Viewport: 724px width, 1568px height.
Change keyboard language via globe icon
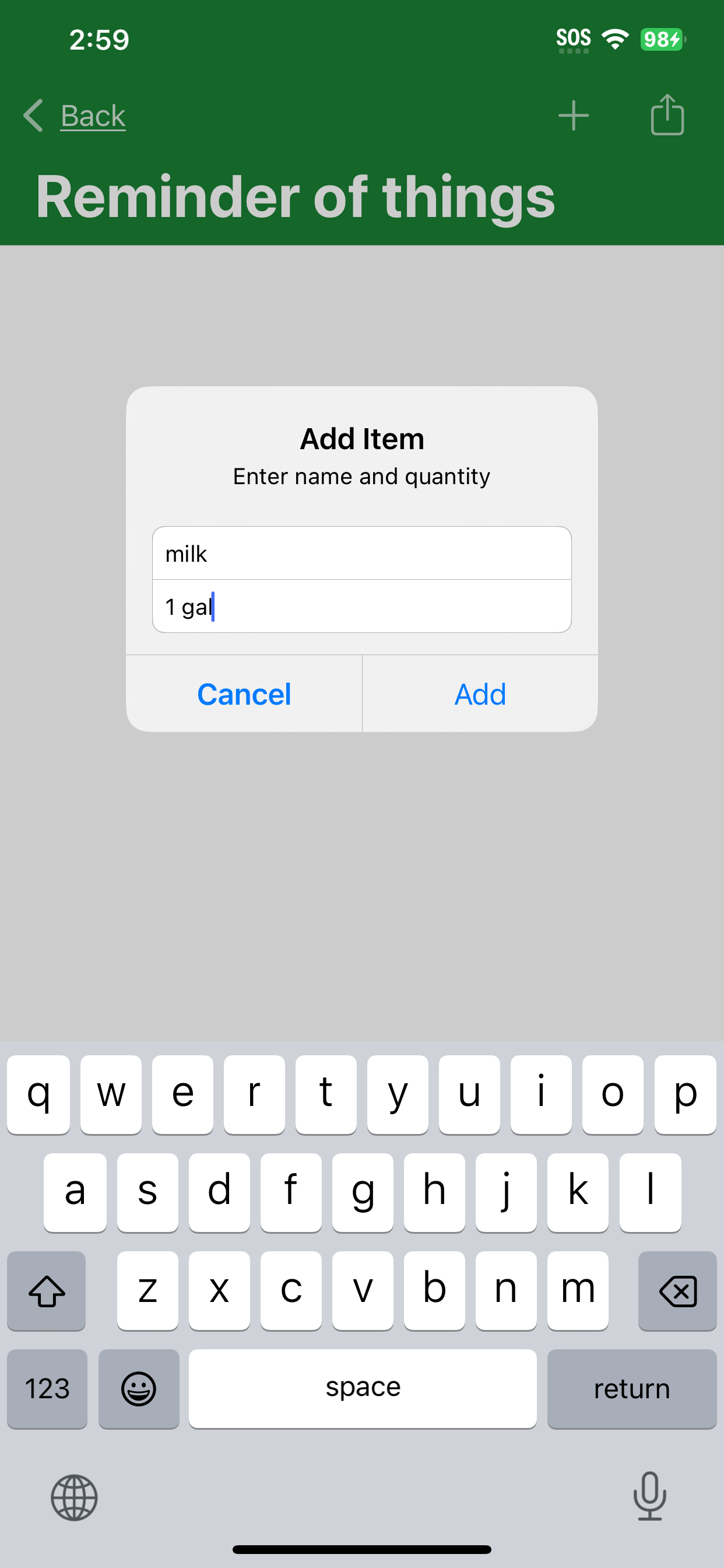[74, 1497]
